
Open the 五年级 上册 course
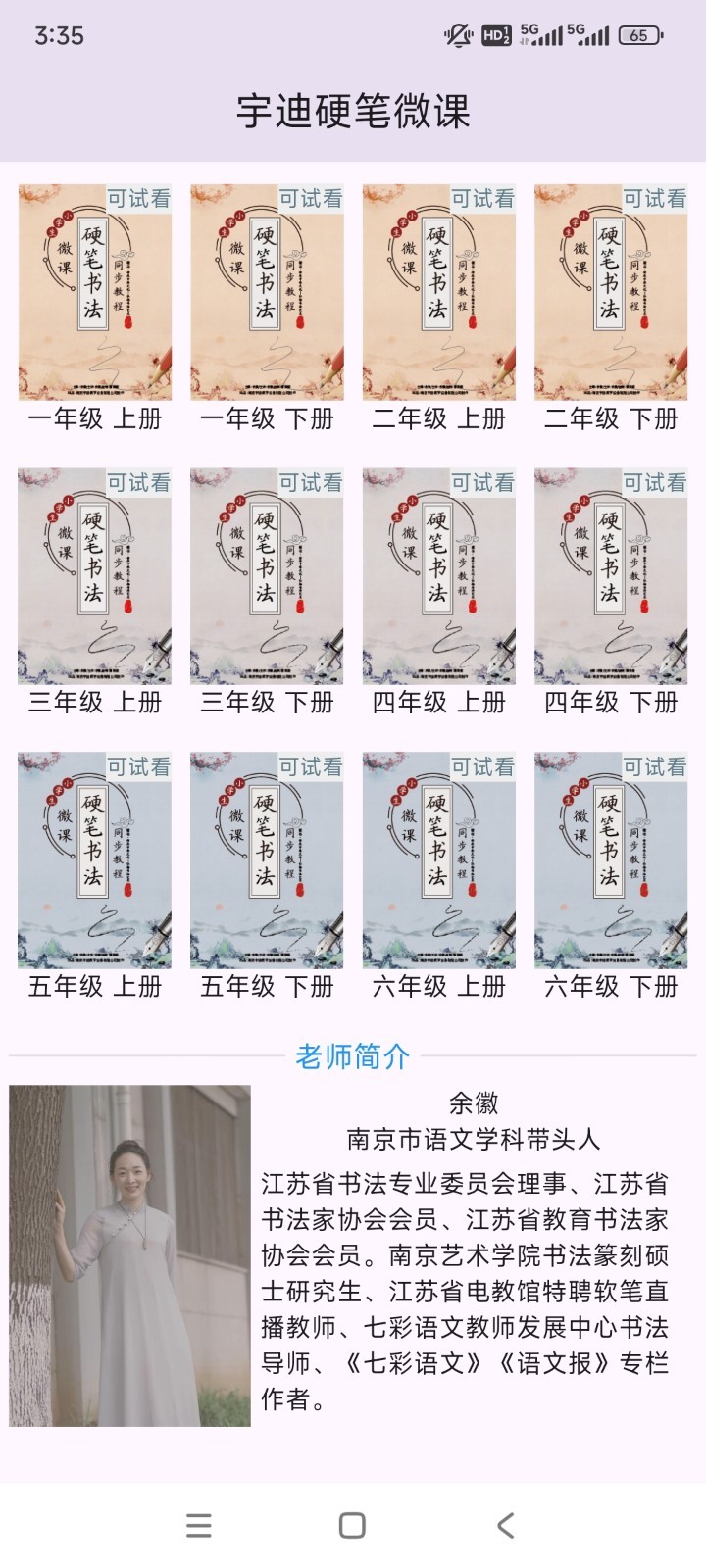[95, 860]
